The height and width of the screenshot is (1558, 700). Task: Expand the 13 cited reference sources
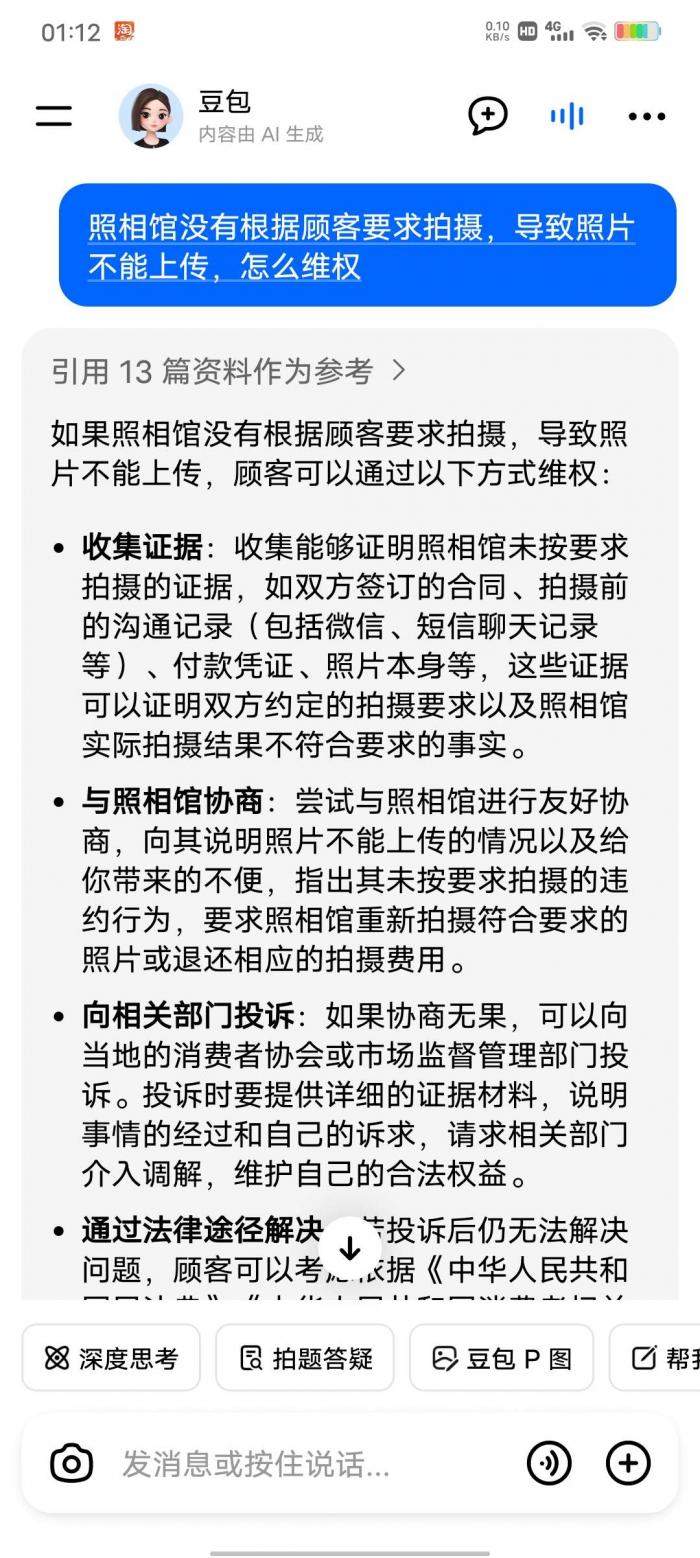tap(229, 372)
